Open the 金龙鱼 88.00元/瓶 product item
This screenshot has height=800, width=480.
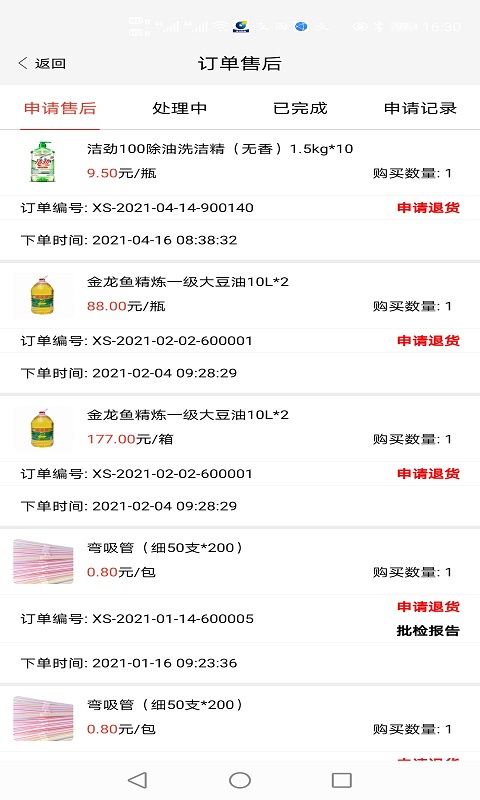tap(240, 295)
